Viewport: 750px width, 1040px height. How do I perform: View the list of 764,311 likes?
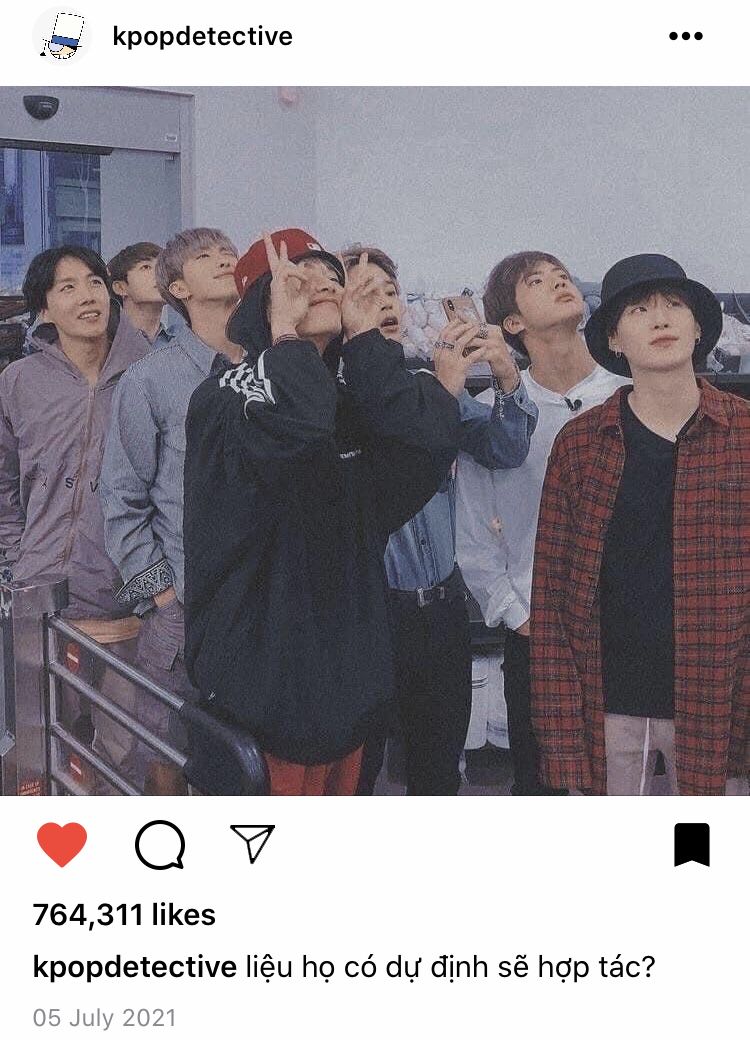124,914
